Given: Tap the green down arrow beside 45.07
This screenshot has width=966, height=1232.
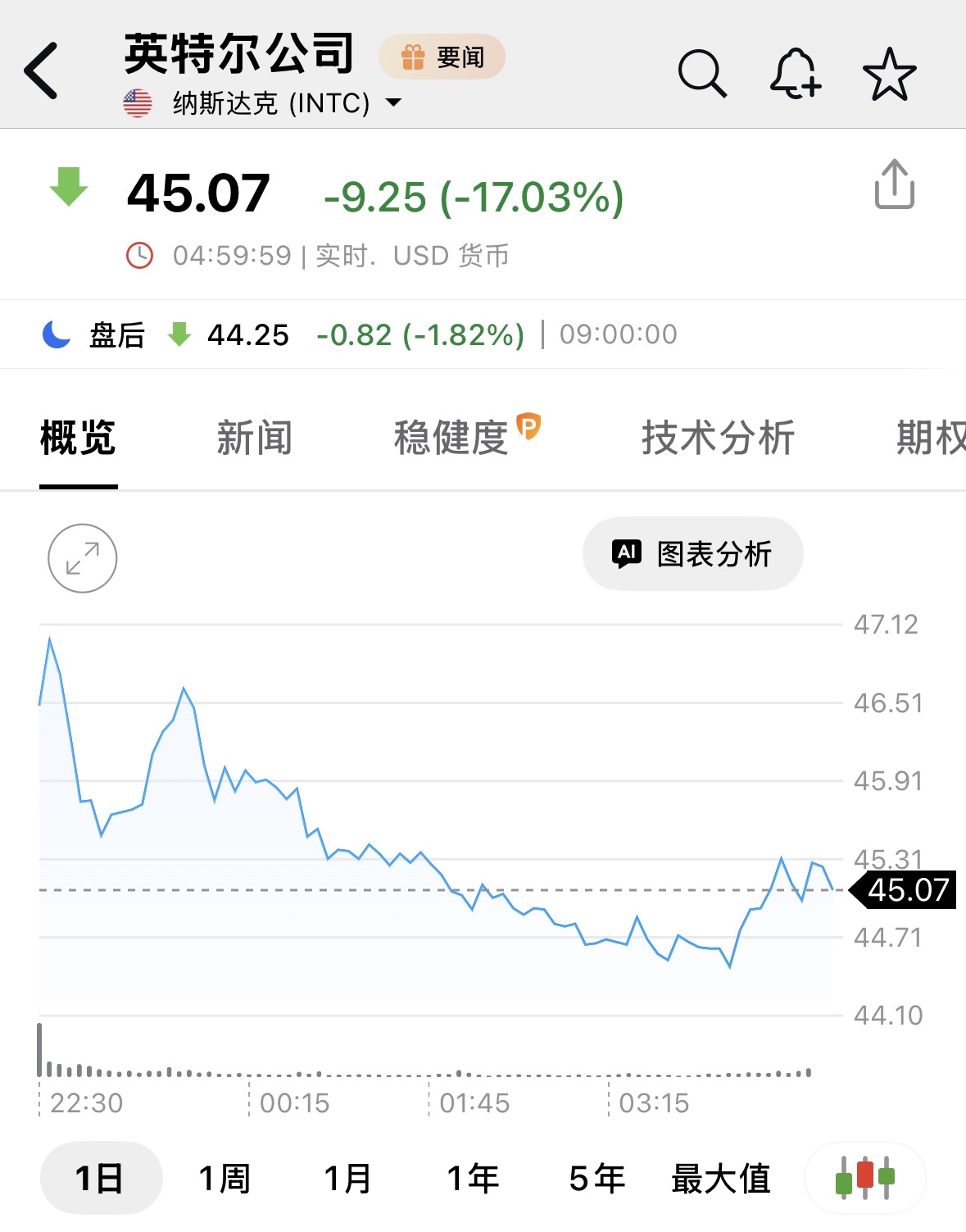Looking at the screenshot, I should click(69, 189).
